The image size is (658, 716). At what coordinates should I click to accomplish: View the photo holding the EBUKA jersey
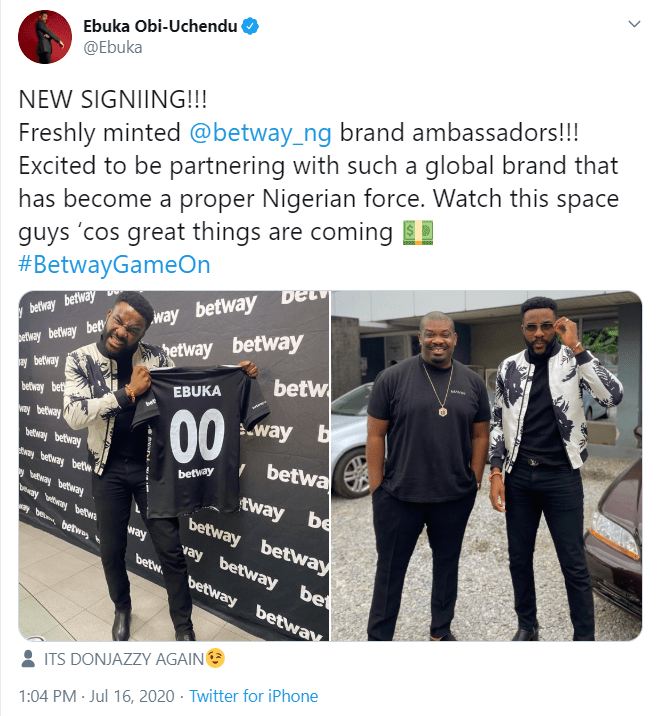(173, 465)
